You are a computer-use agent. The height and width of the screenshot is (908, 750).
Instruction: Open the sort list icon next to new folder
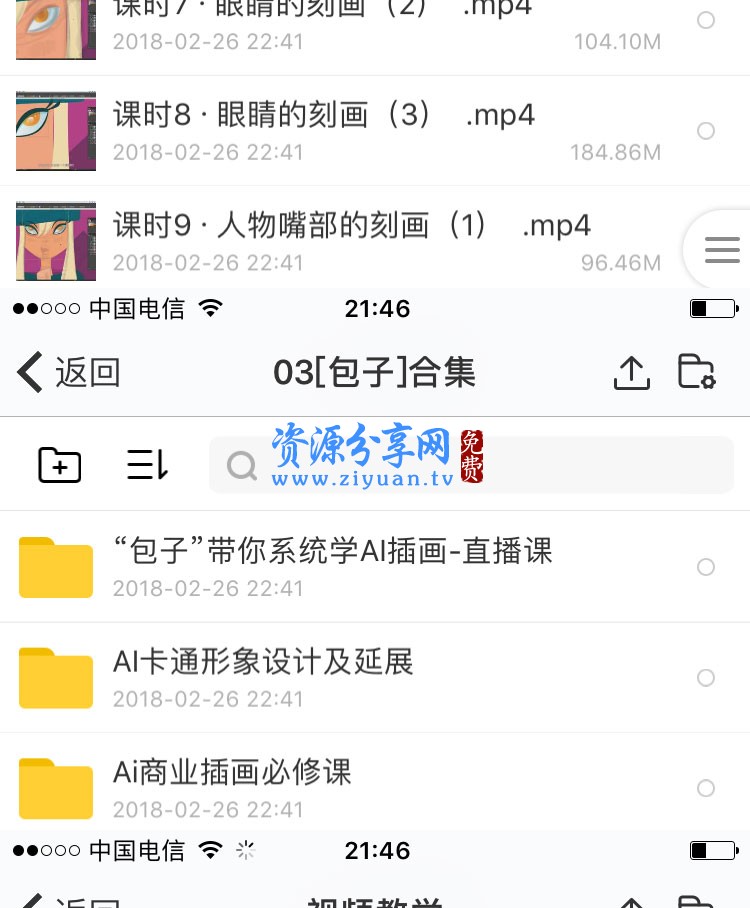click(x=146, y=464)
